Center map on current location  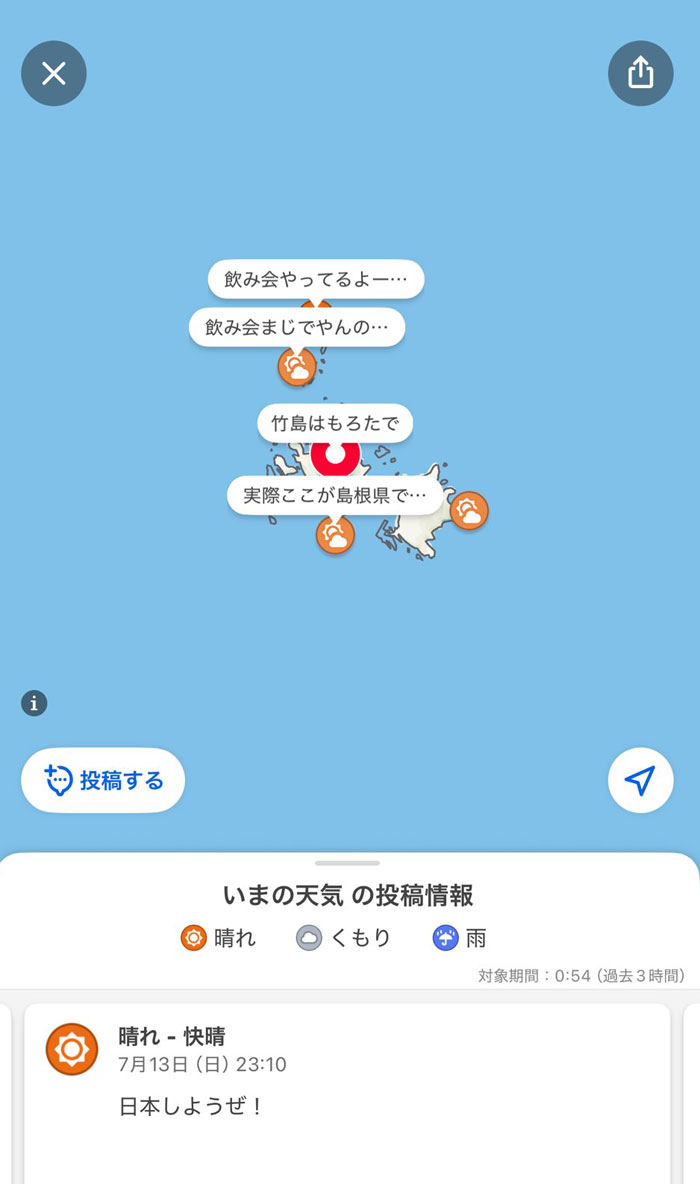pos(640,780)
